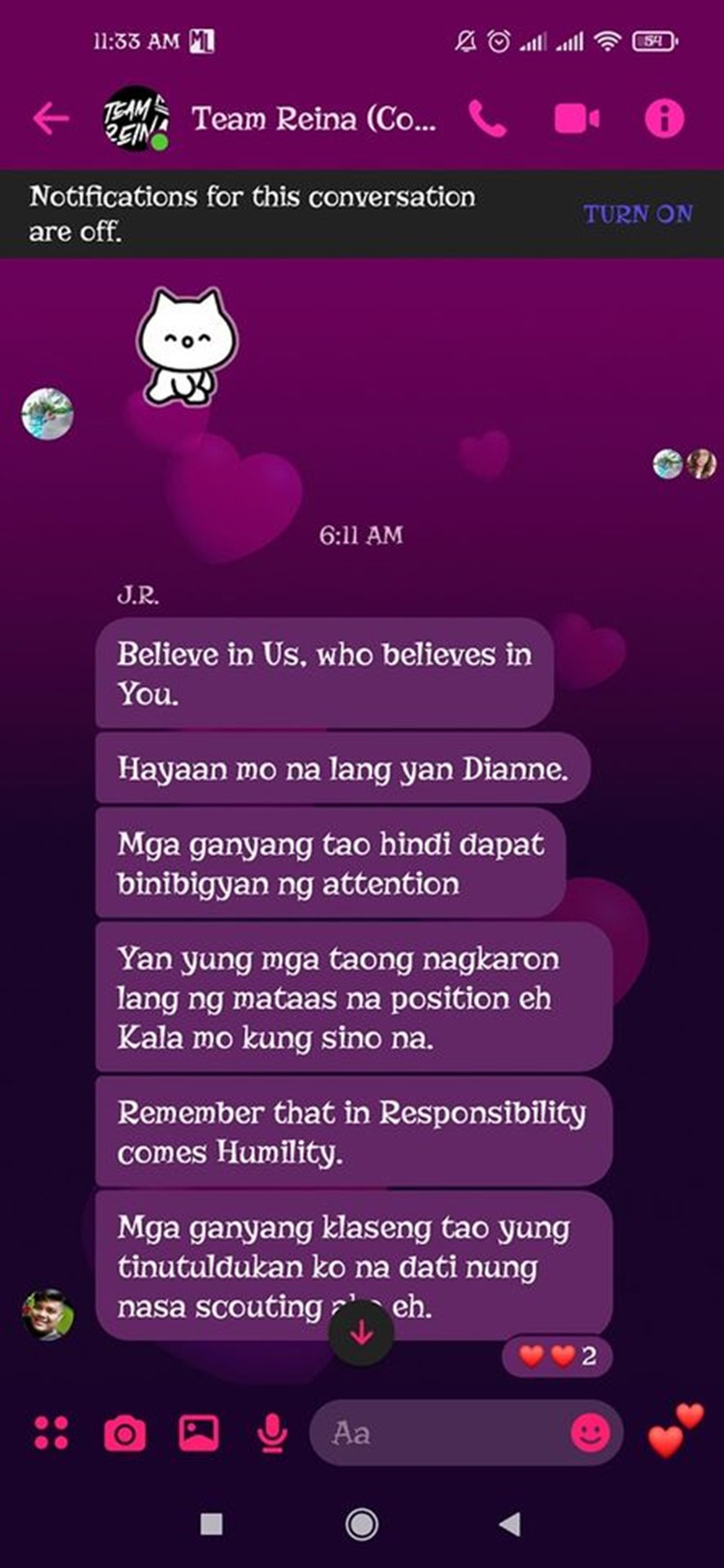Image resolution: width=724 pixels, height=1568 pixels.
Task: Focus the Aa message input field
Action: pos(444,1433)
